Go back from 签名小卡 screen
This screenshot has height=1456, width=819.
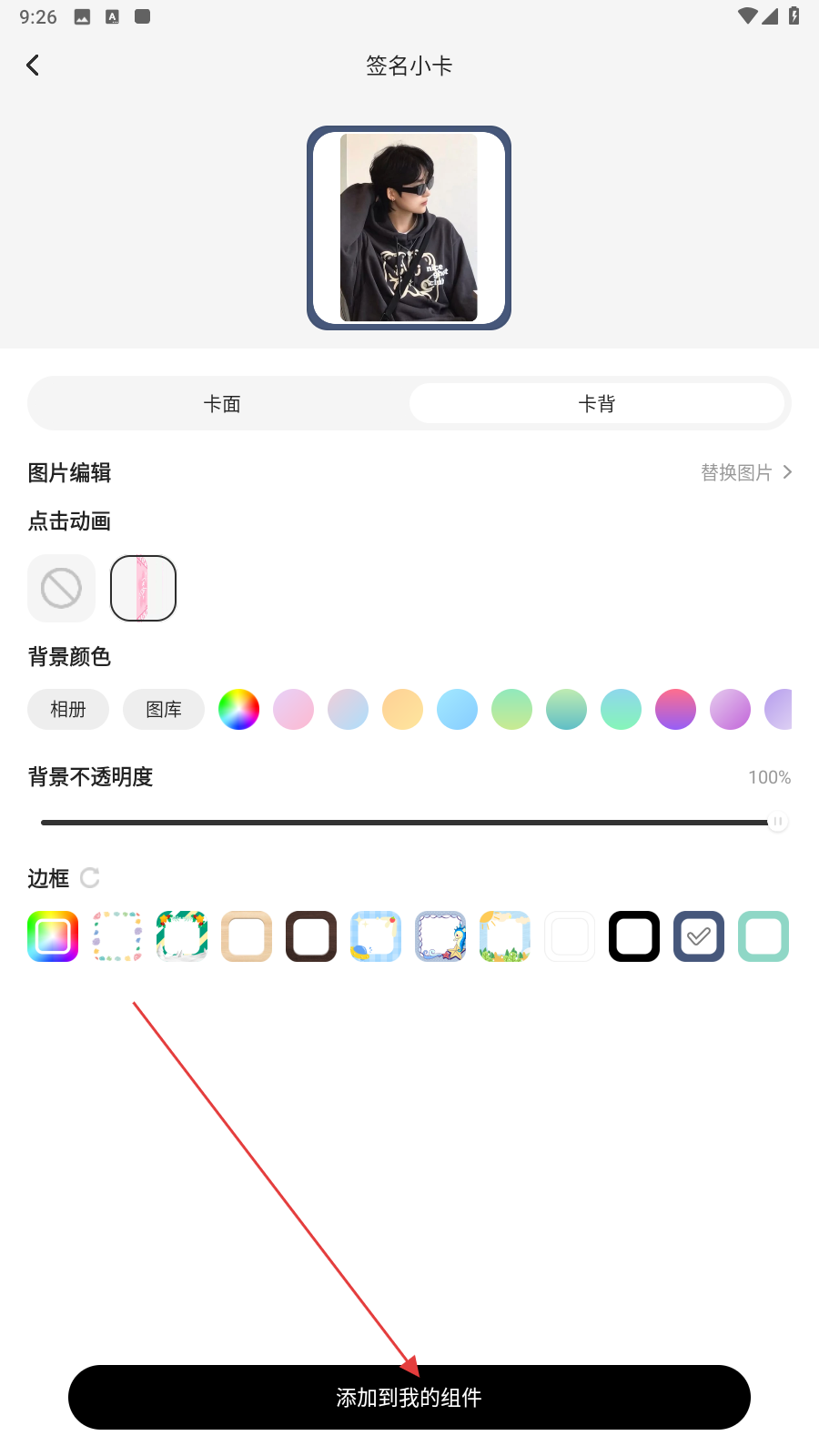click(33, 66)
